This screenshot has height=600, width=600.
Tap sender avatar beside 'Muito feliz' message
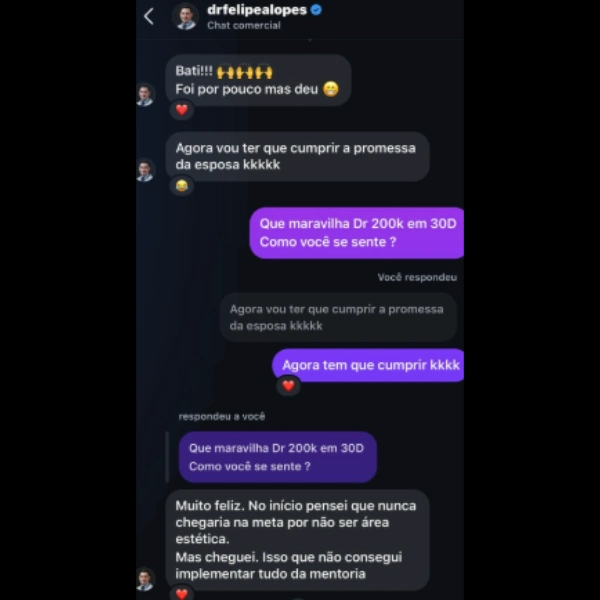(146, 579)
